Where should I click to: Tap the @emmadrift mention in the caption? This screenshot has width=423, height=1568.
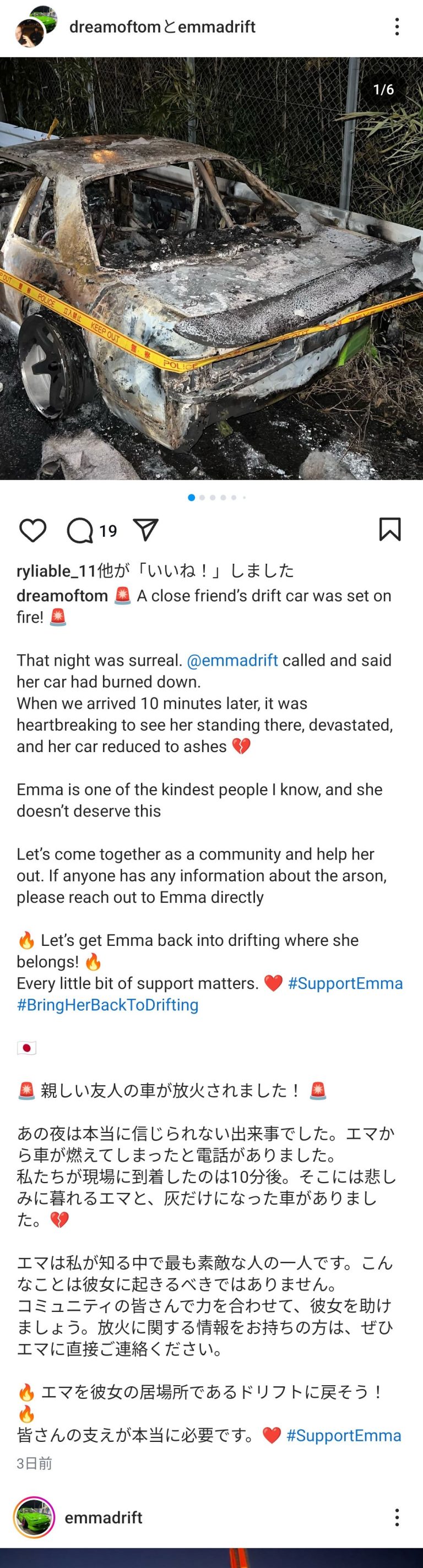coord(232,661)
